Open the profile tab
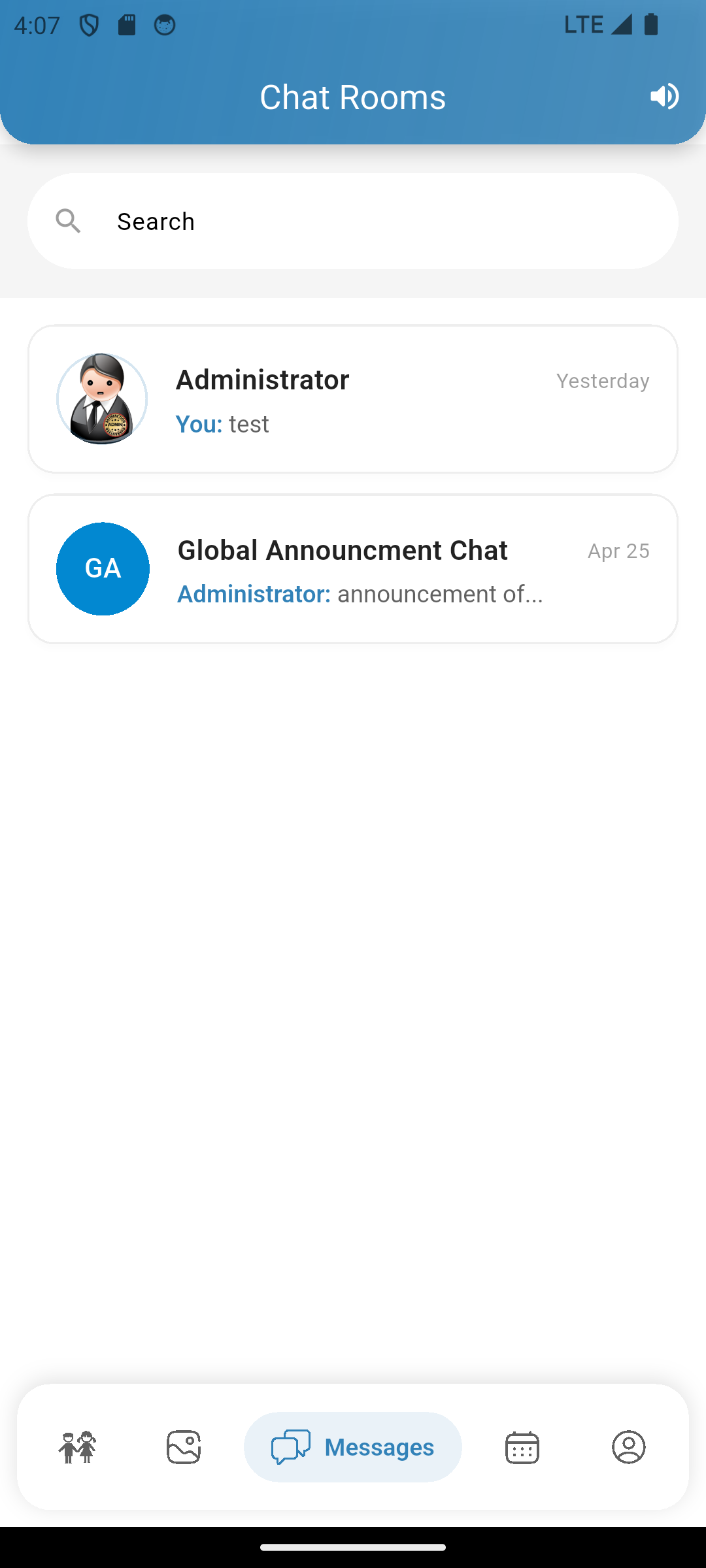This screenshot has height=1568, width=706. pyautogui.click(x=629, y=1447)
